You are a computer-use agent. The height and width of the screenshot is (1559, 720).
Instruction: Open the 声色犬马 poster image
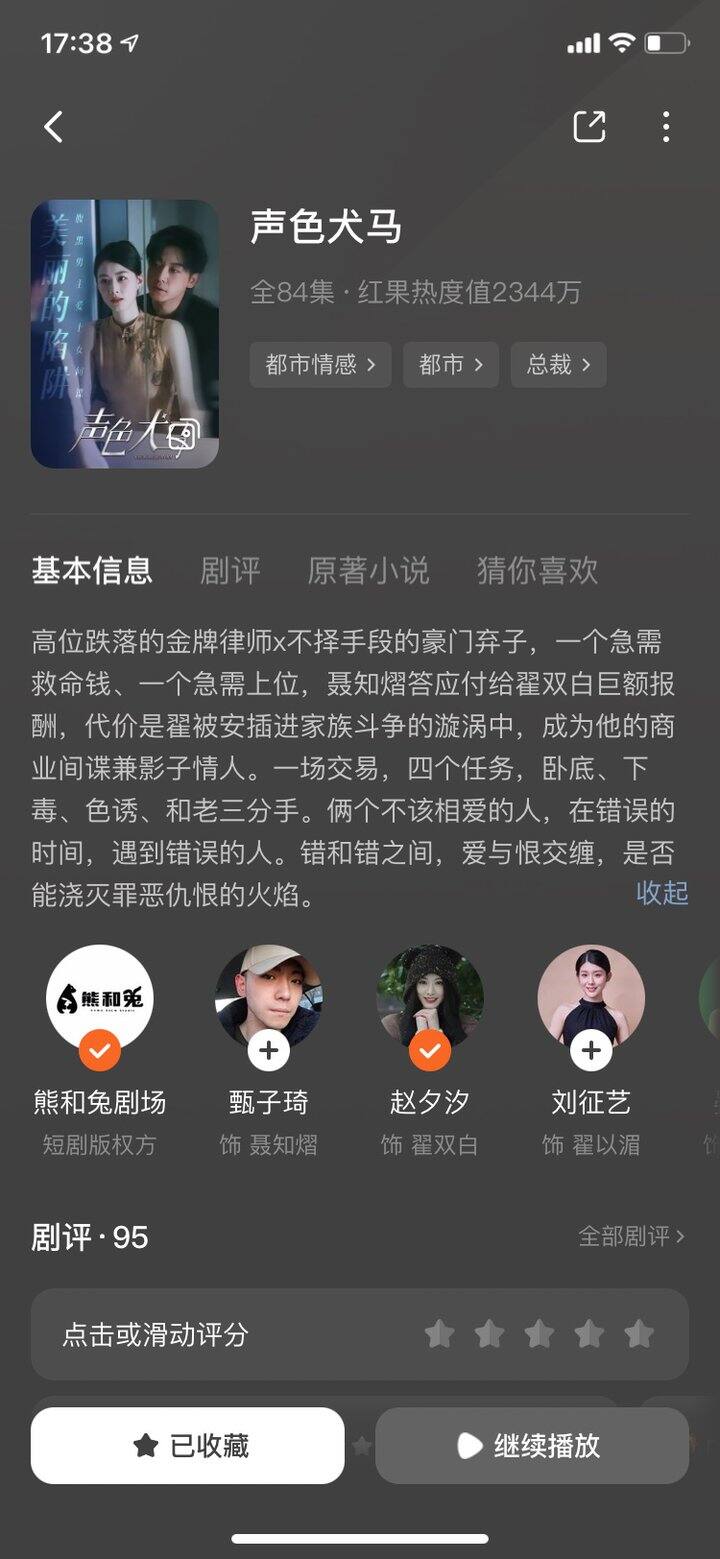[x=125, y=334]
